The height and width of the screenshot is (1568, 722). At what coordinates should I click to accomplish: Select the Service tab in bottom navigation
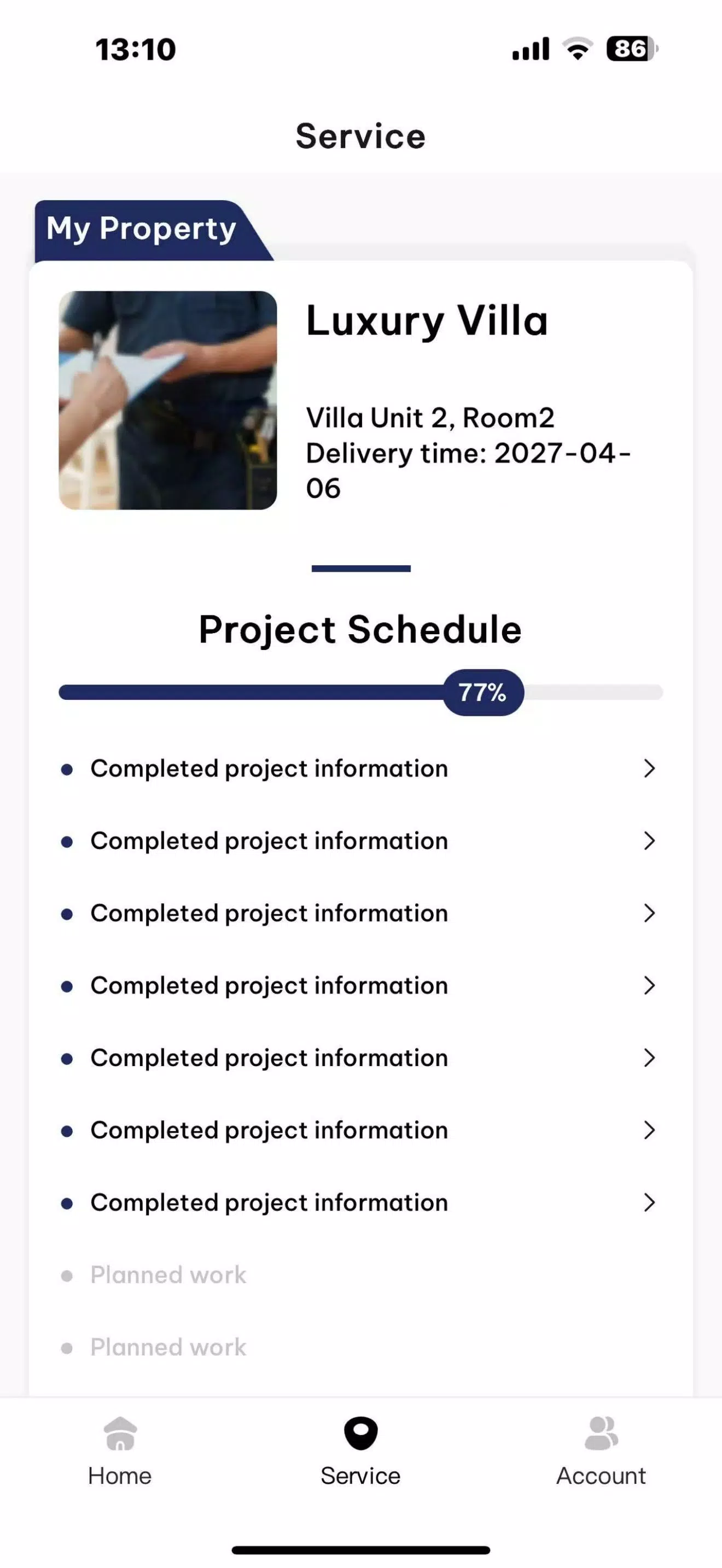point(360,1452)
